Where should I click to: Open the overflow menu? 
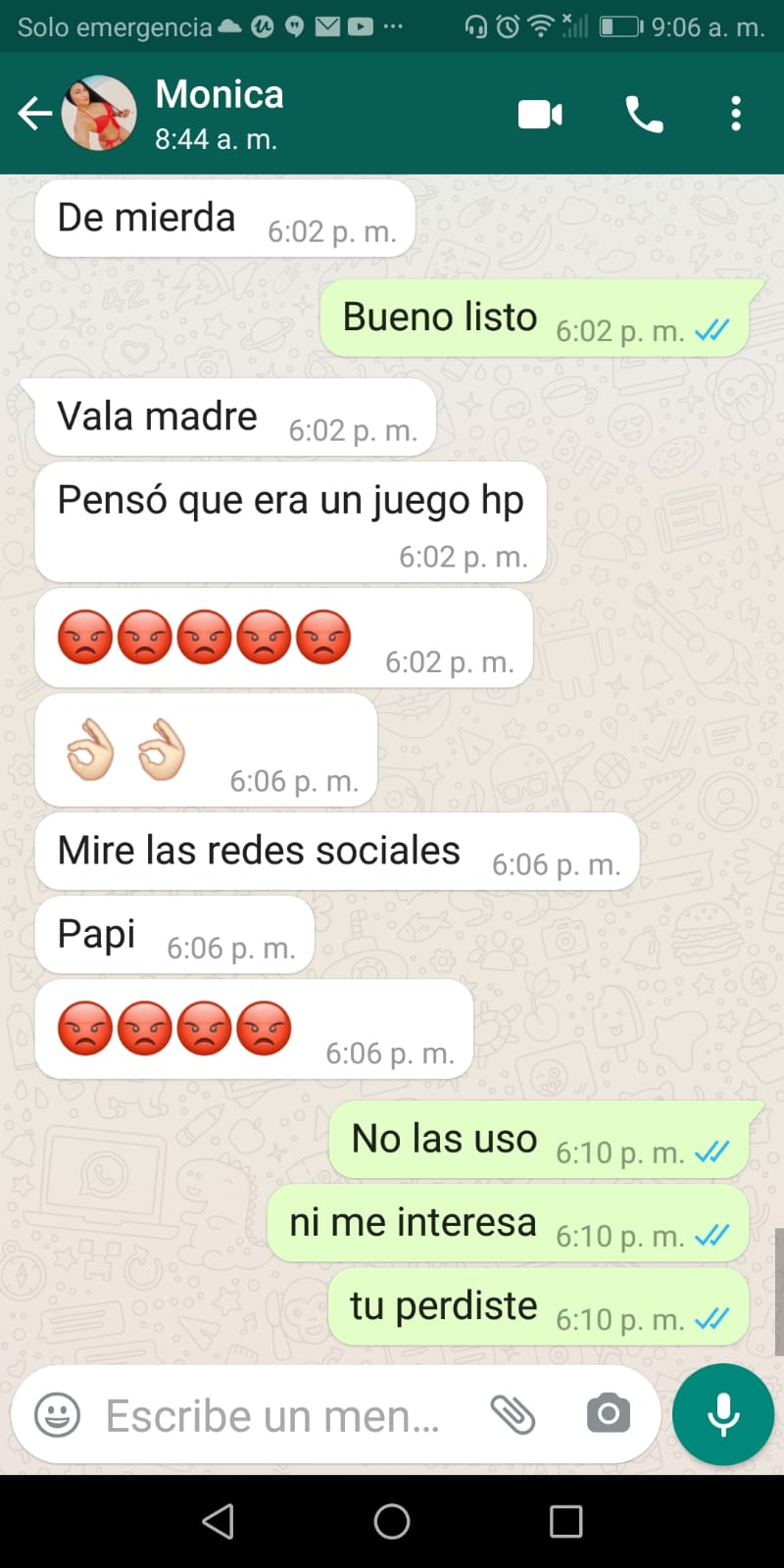(736, 114)
